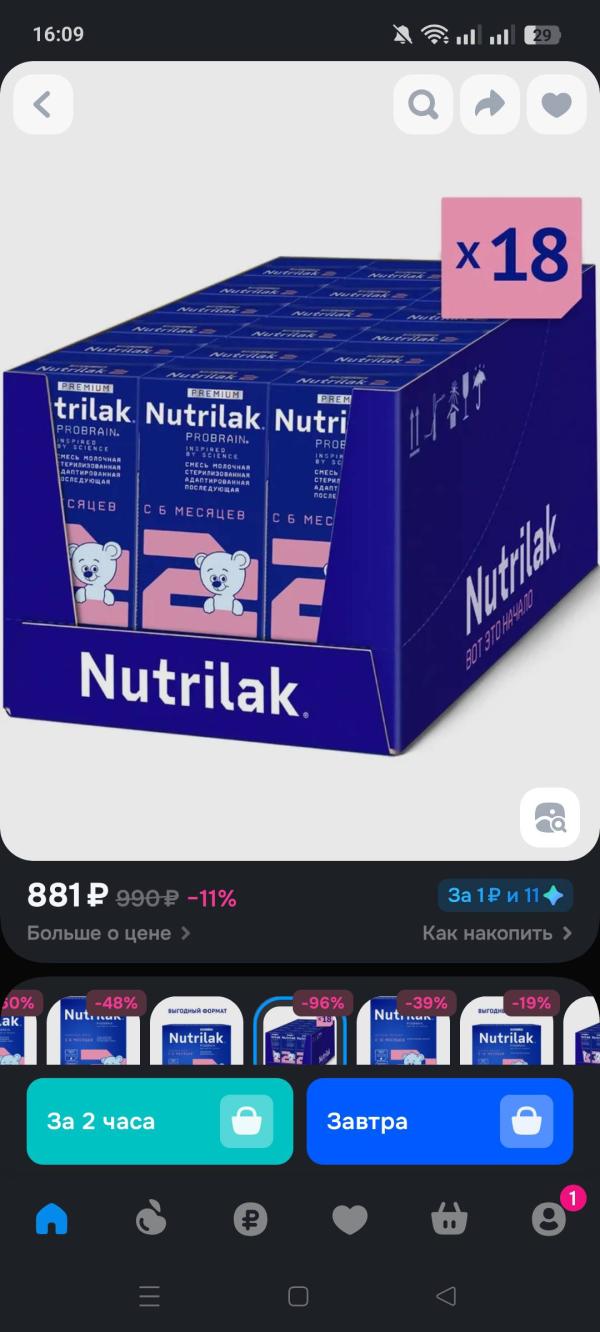This screenshot has width=600, height=1332.
Task: Open the "Как накопить" link
Action: [x=497, y=933]
